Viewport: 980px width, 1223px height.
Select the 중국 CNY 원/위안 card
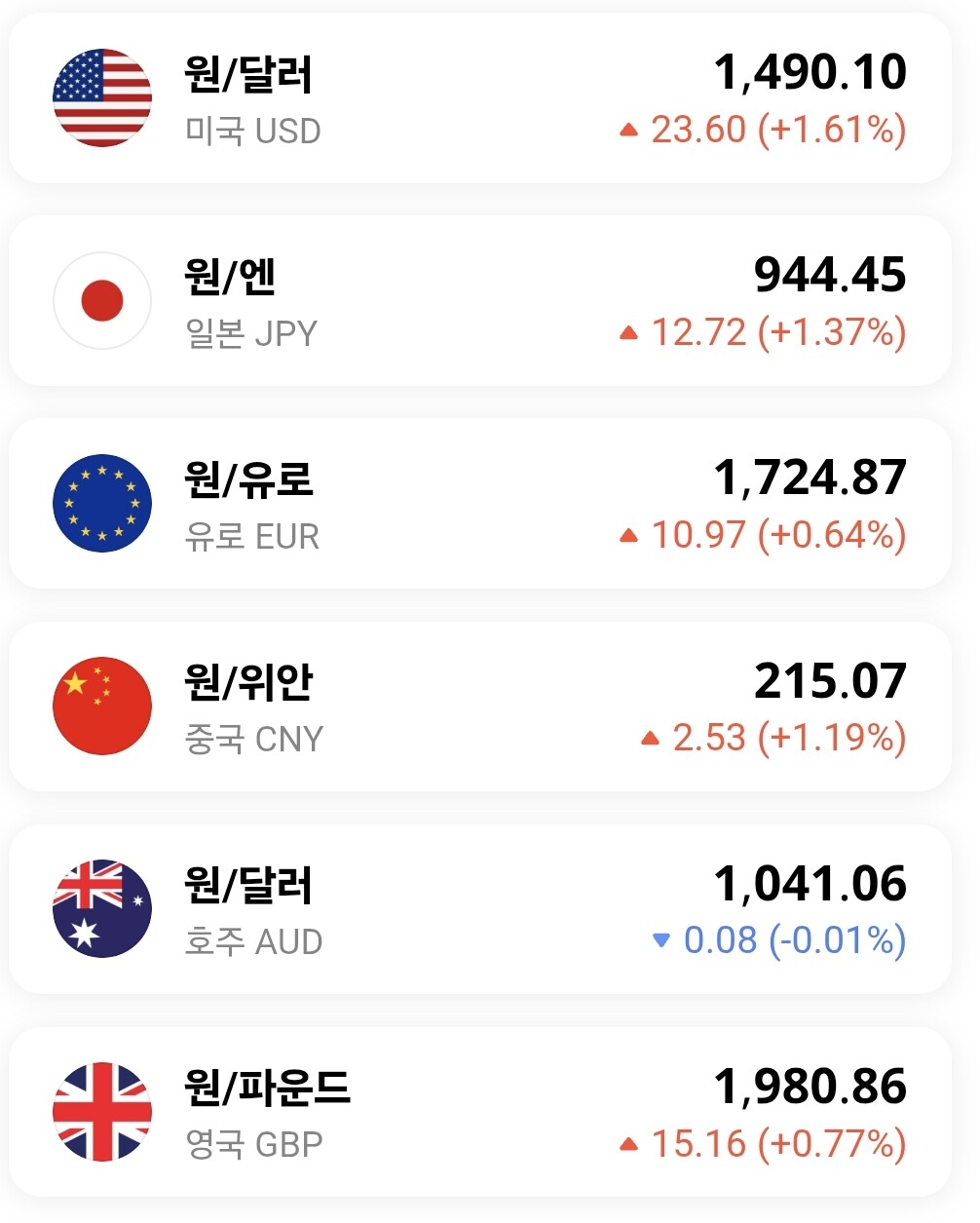pos(479,706)
